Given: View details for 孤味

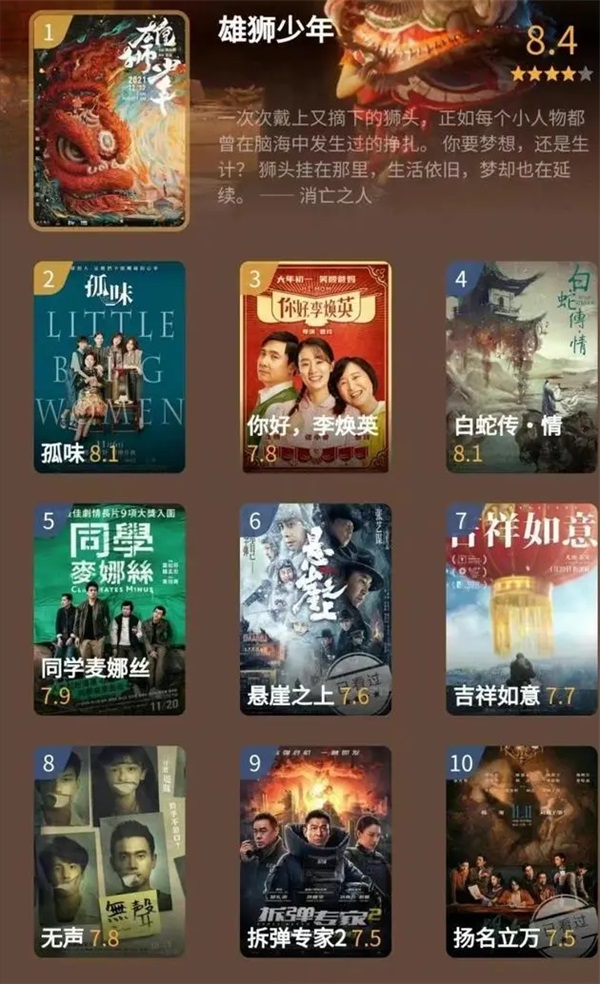Looking at the screenshot, I should 110,367.
